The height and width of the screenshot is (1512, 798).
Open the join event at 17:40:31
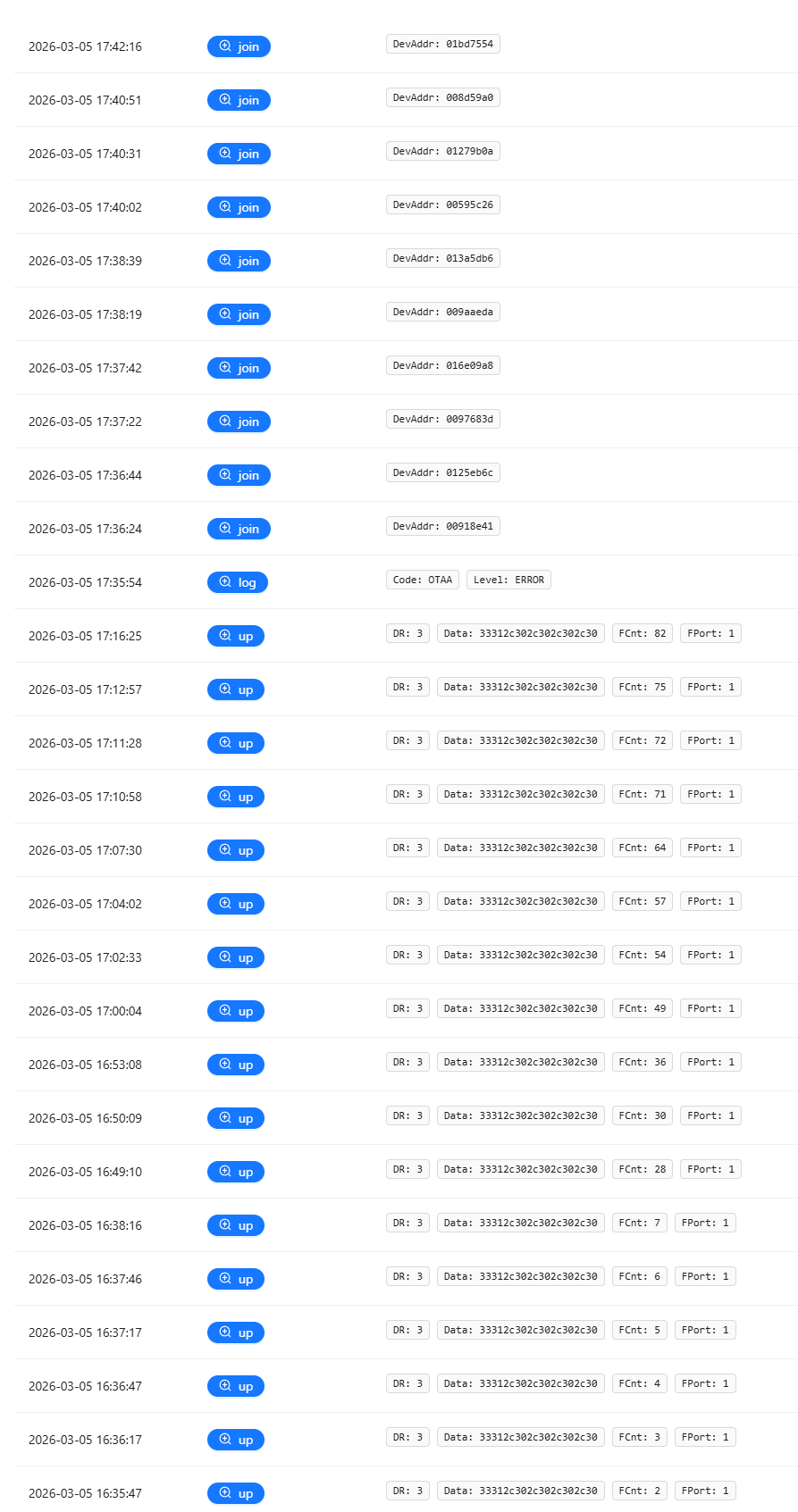pos(239,154)
